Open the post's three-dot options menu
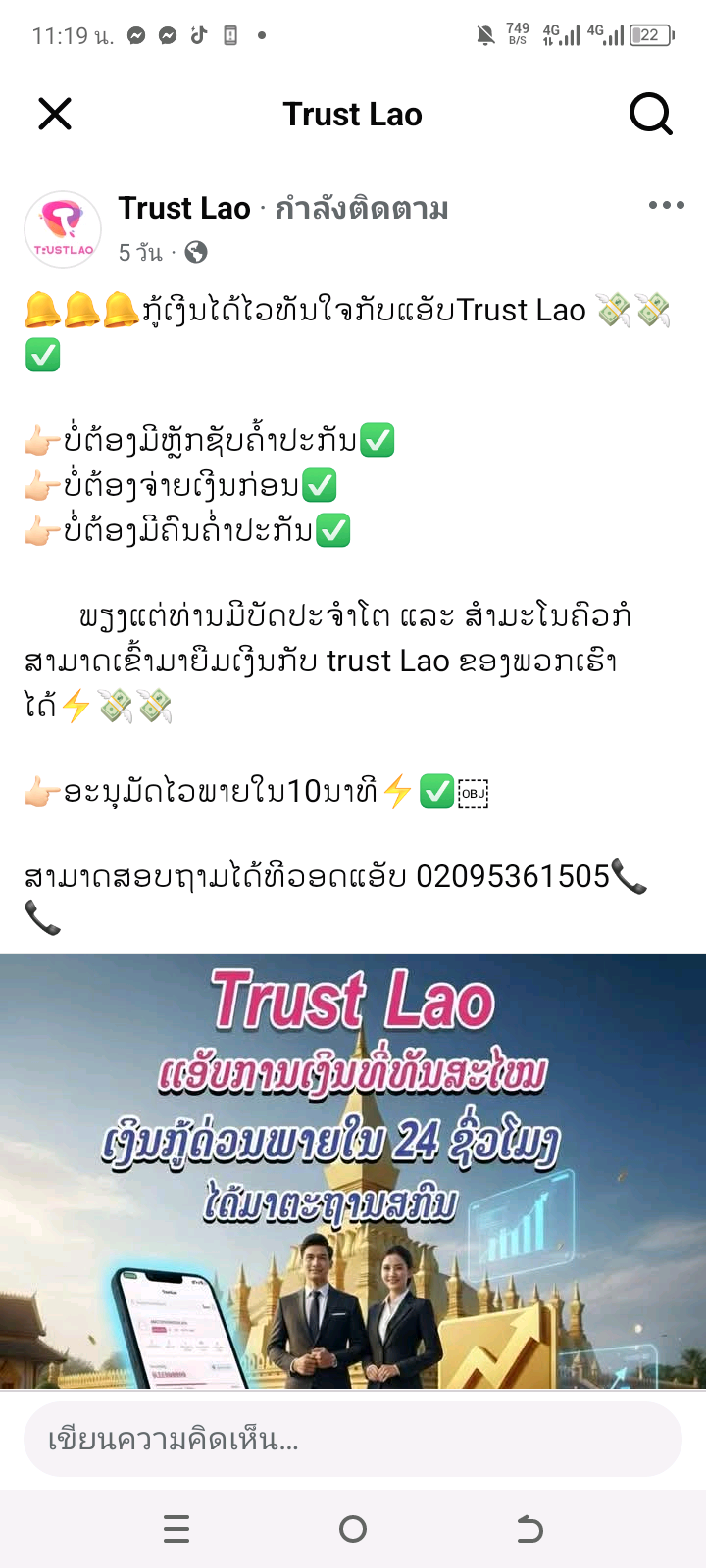706x1568 pixels. [666, 206]
